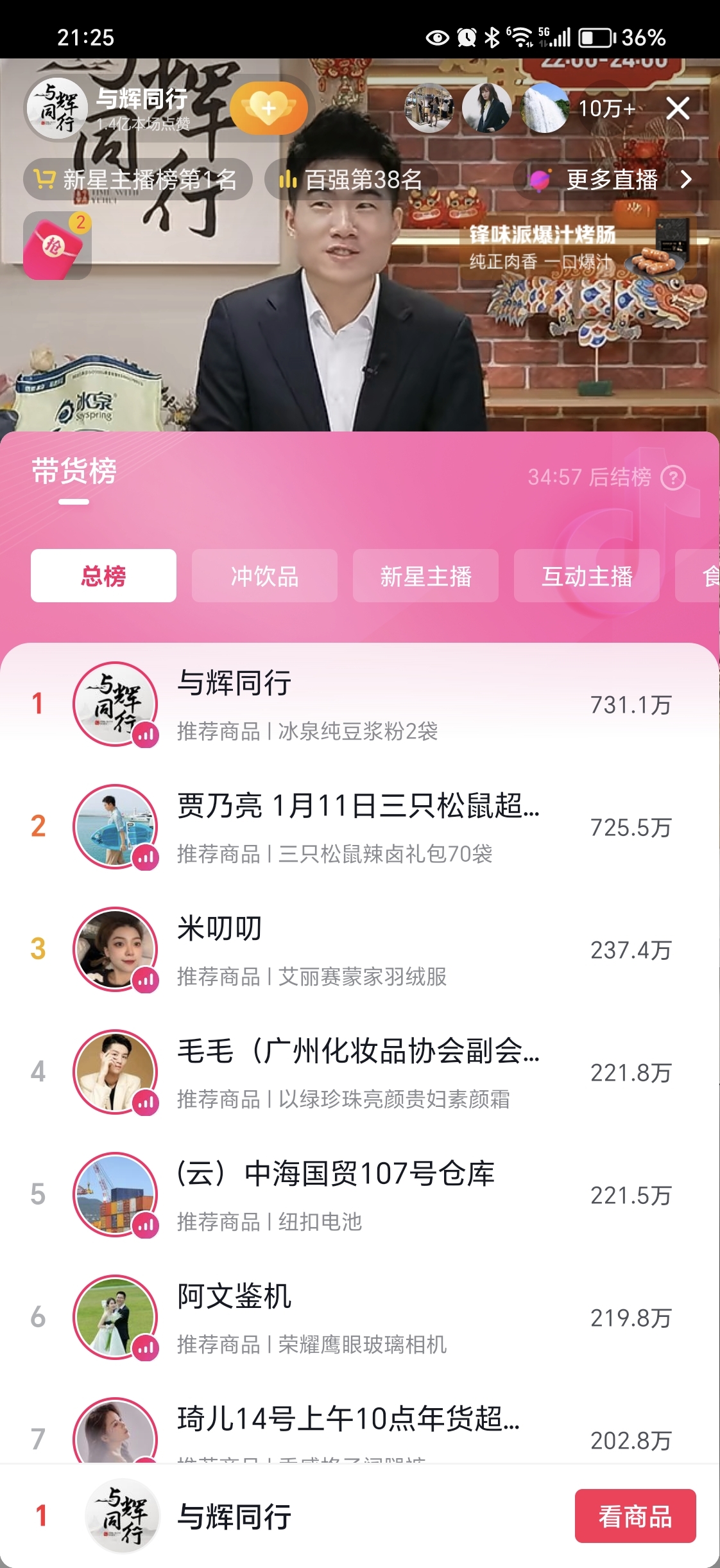The image size is (720, 1568).
Task: Open 贾乃亮's leaderboard entry
Action: (x=359, y=827)
